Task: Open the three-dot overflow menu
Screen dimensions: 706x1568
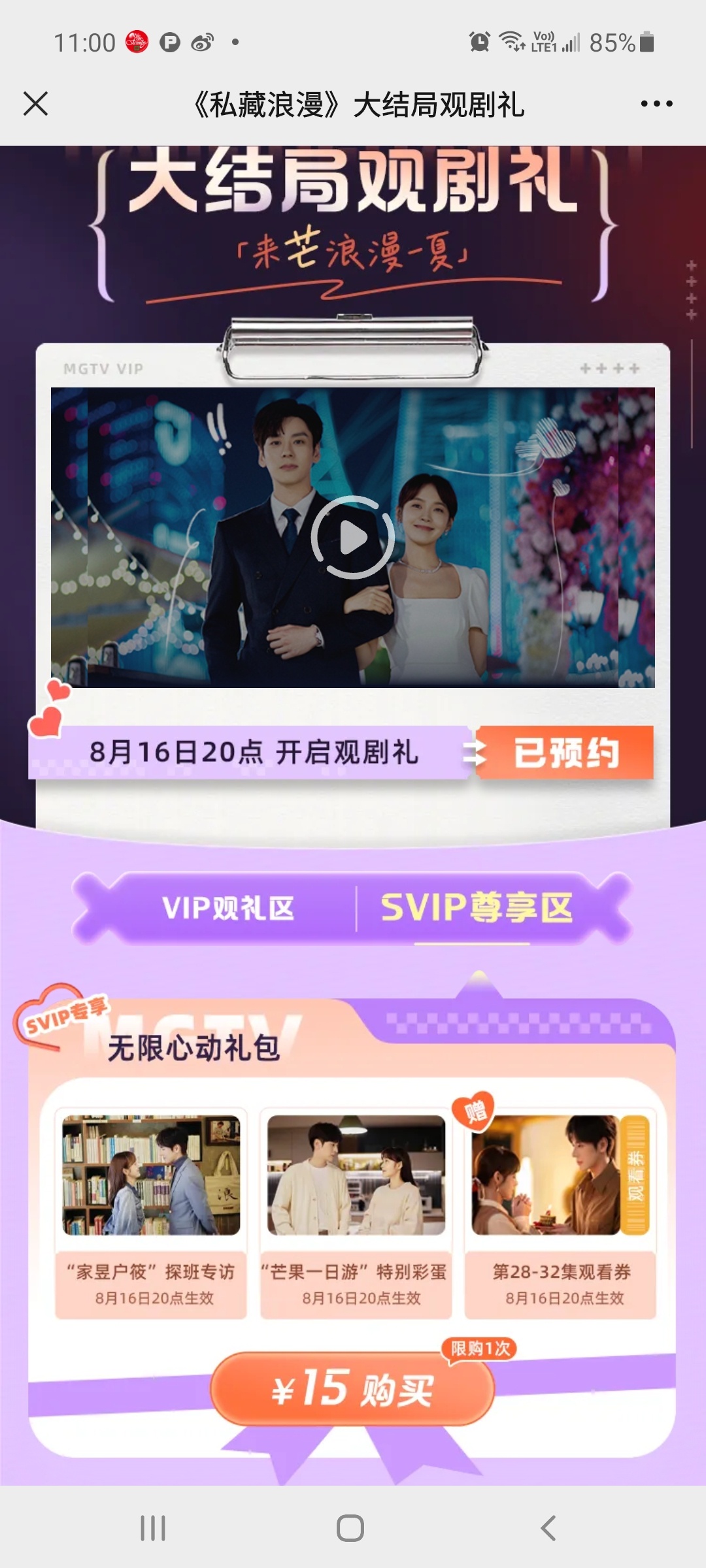Action: pyautogui.click(x=656, y=104)
